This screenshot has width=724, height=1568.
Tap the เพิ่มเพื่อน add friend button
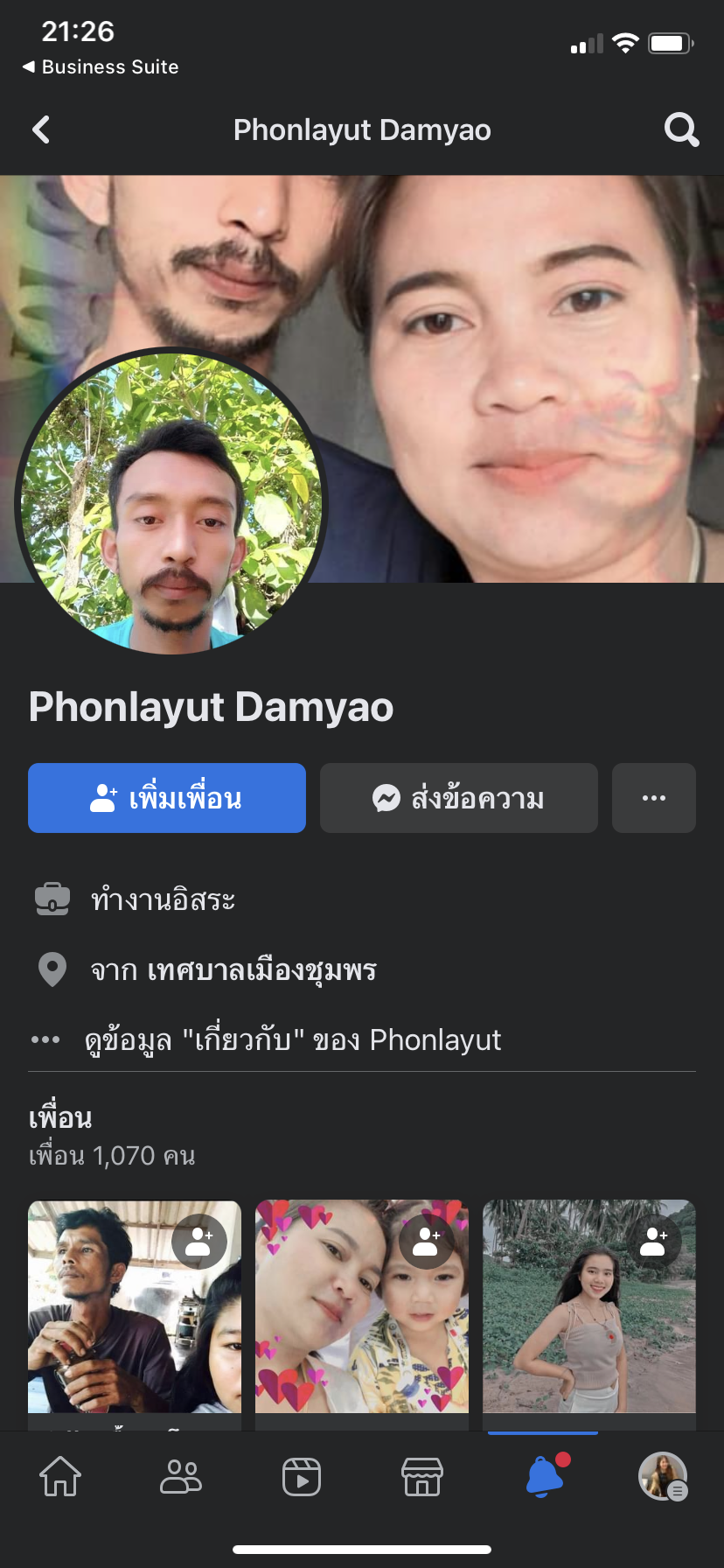[167, 798]
